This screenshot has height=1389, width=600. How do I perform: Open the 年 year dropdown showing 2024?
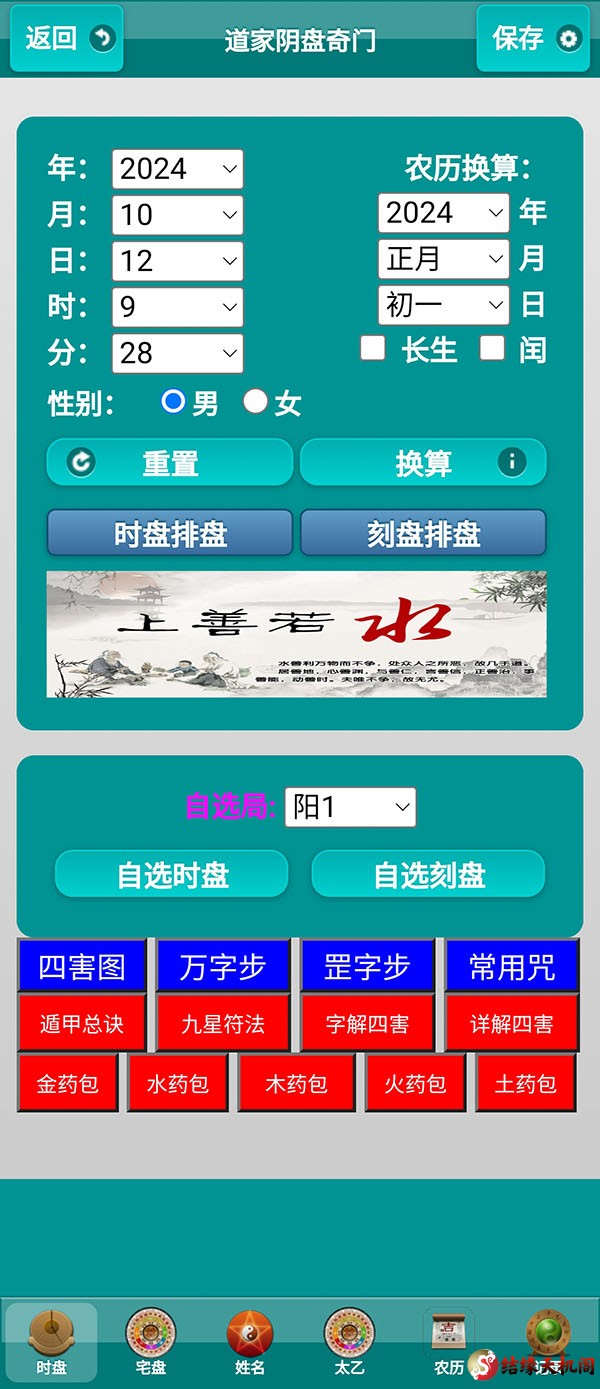point(177,169)
